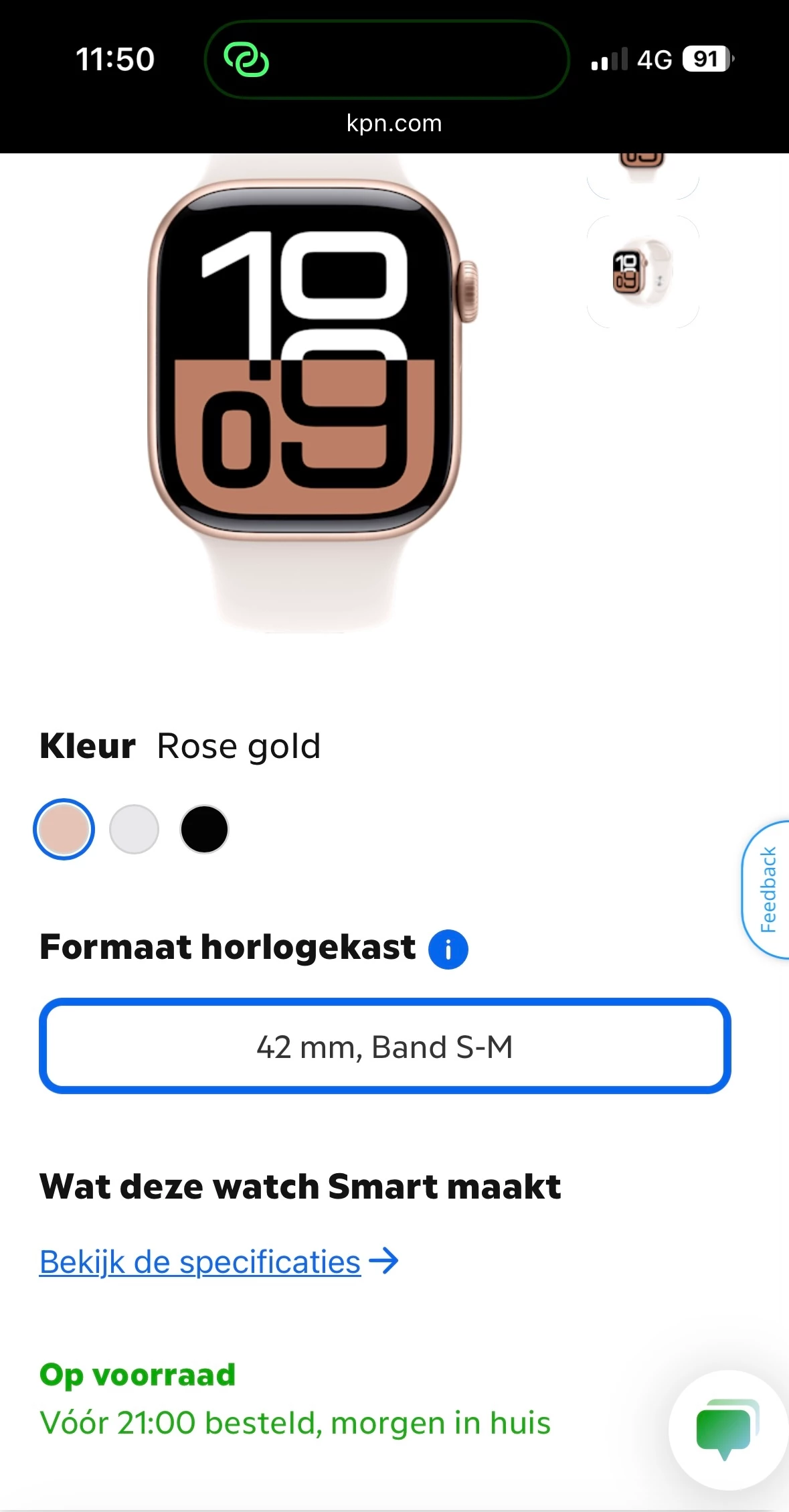Select 42 mm, Band S-M size
Image resolution: width=789 pixels, height=1512 pixels.
385,1046
